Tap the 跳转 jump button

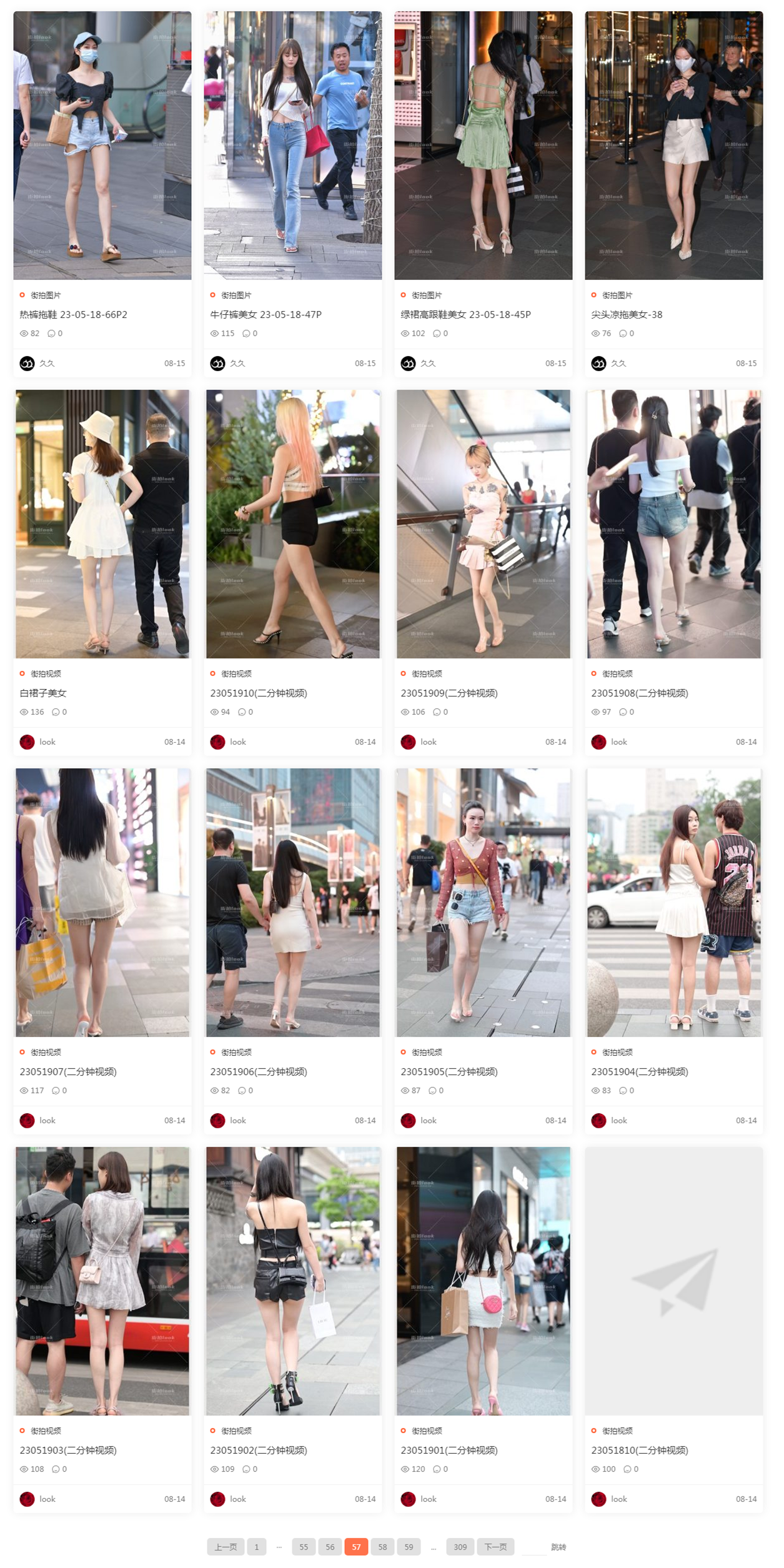click(558, 1547)
